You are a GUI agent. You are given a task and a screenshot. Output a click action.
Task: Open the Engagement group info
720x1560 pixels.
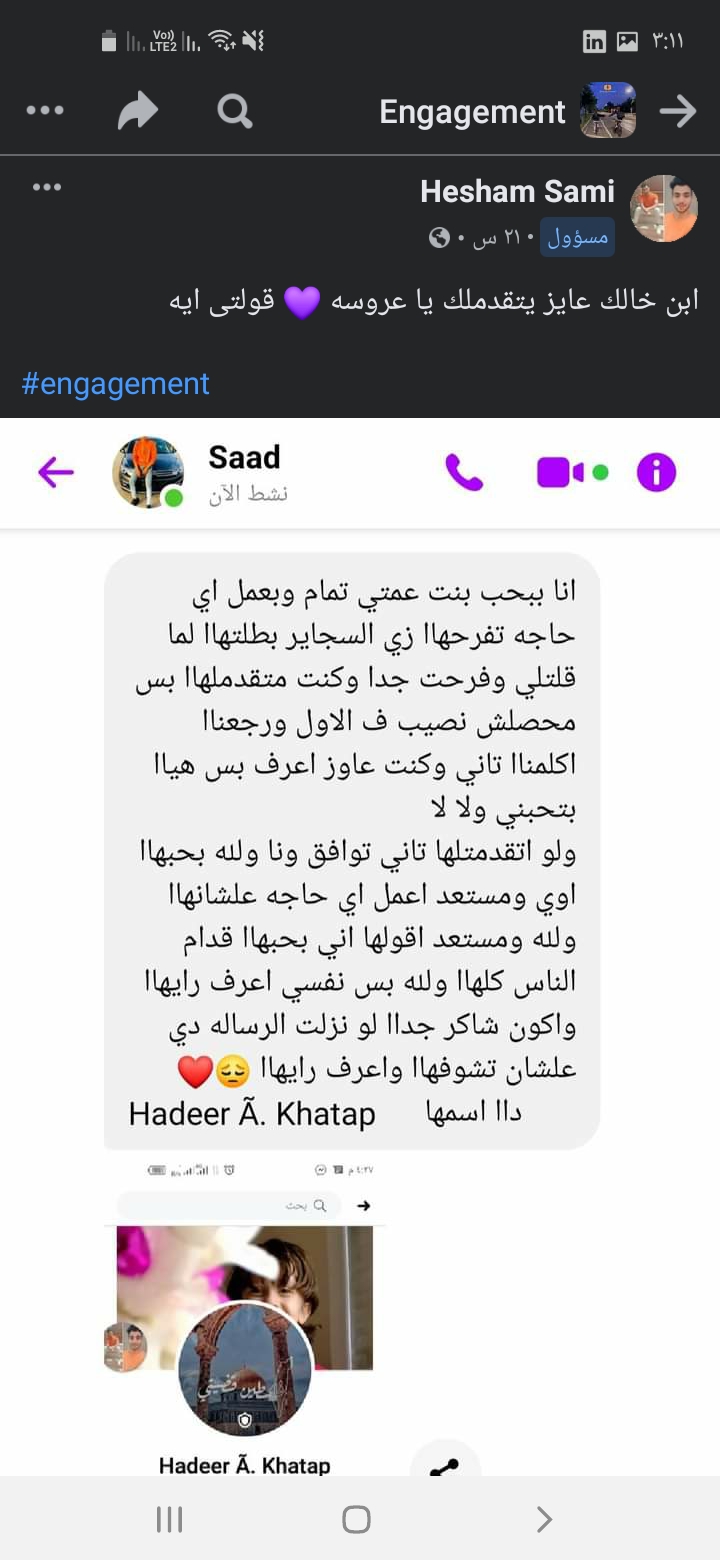click(x=472, y=112)
